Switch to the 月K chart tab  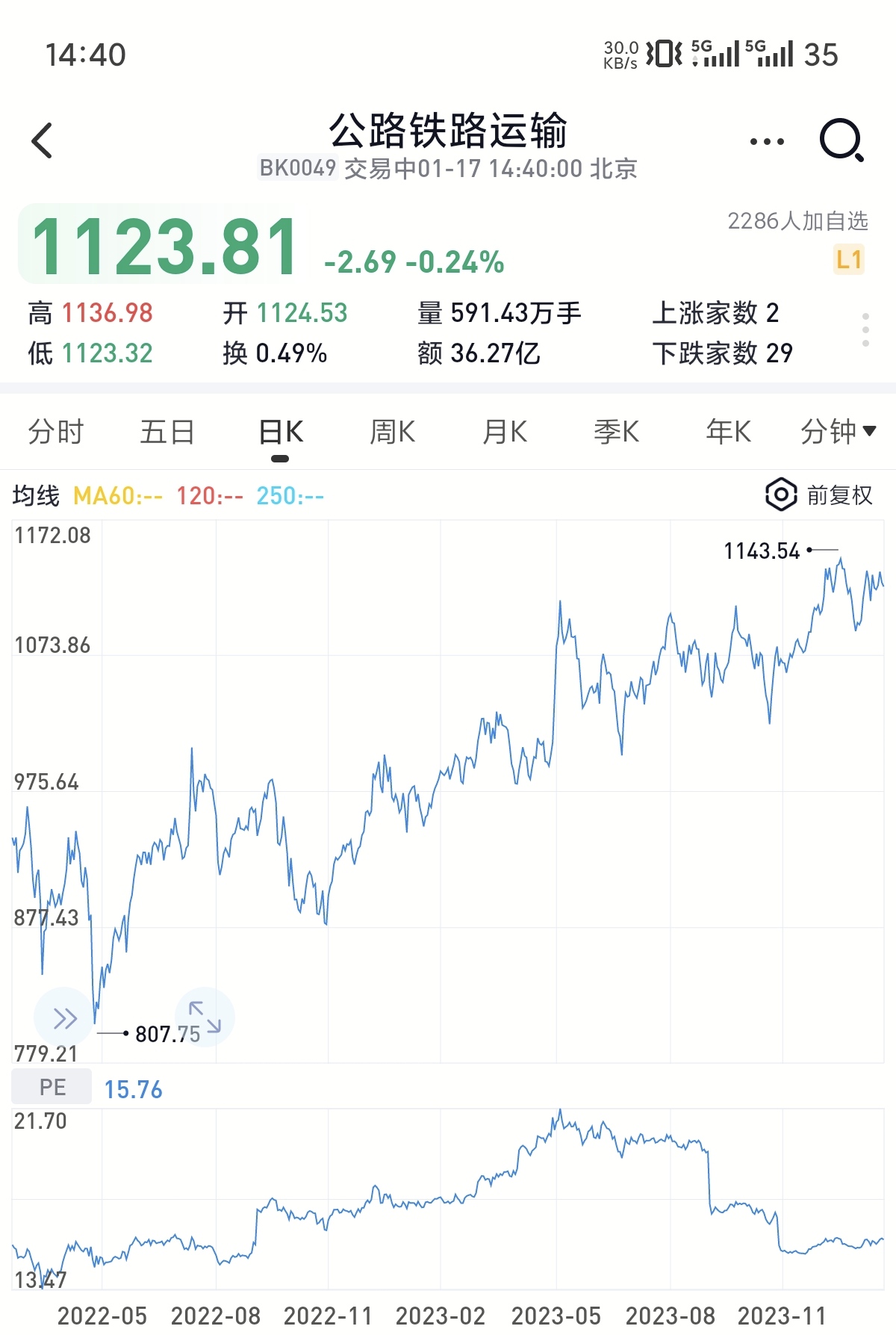[x=505, y=432]
